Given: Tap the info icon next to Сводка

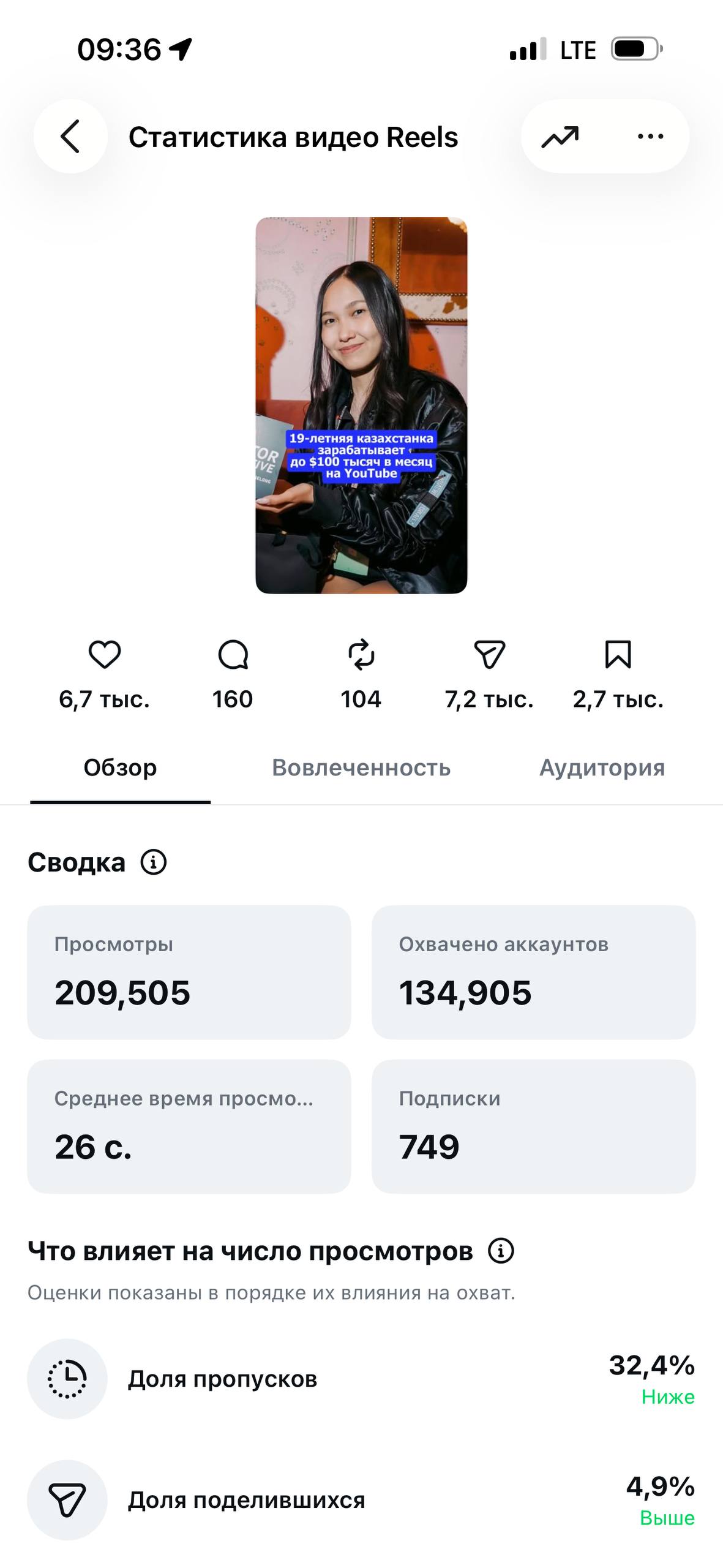Looking at the screenshot, I should click(x=154, y=862).
